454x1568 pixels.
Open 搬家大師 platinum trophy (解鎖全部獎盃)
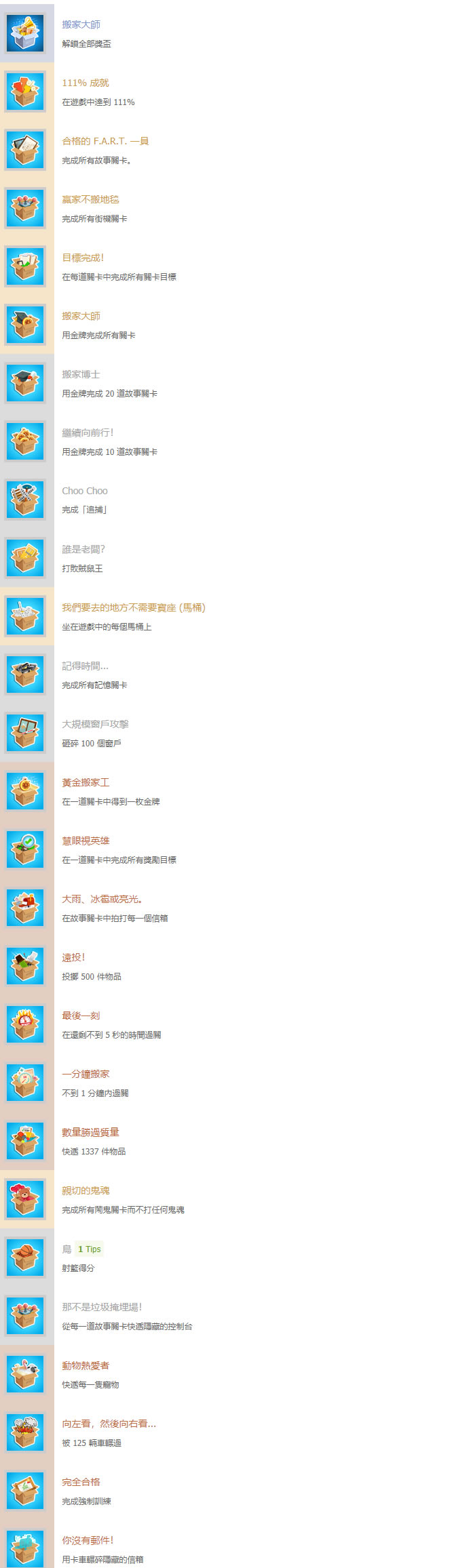[x=81, y=24]
